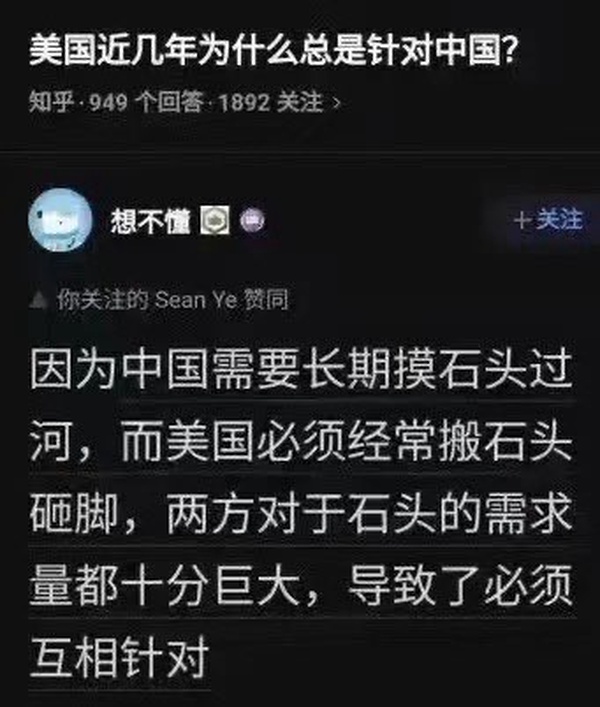Follow the user 想不懂
Image resolution: width=600 pixels, height=707 pixels.
[x=547, y=219]
